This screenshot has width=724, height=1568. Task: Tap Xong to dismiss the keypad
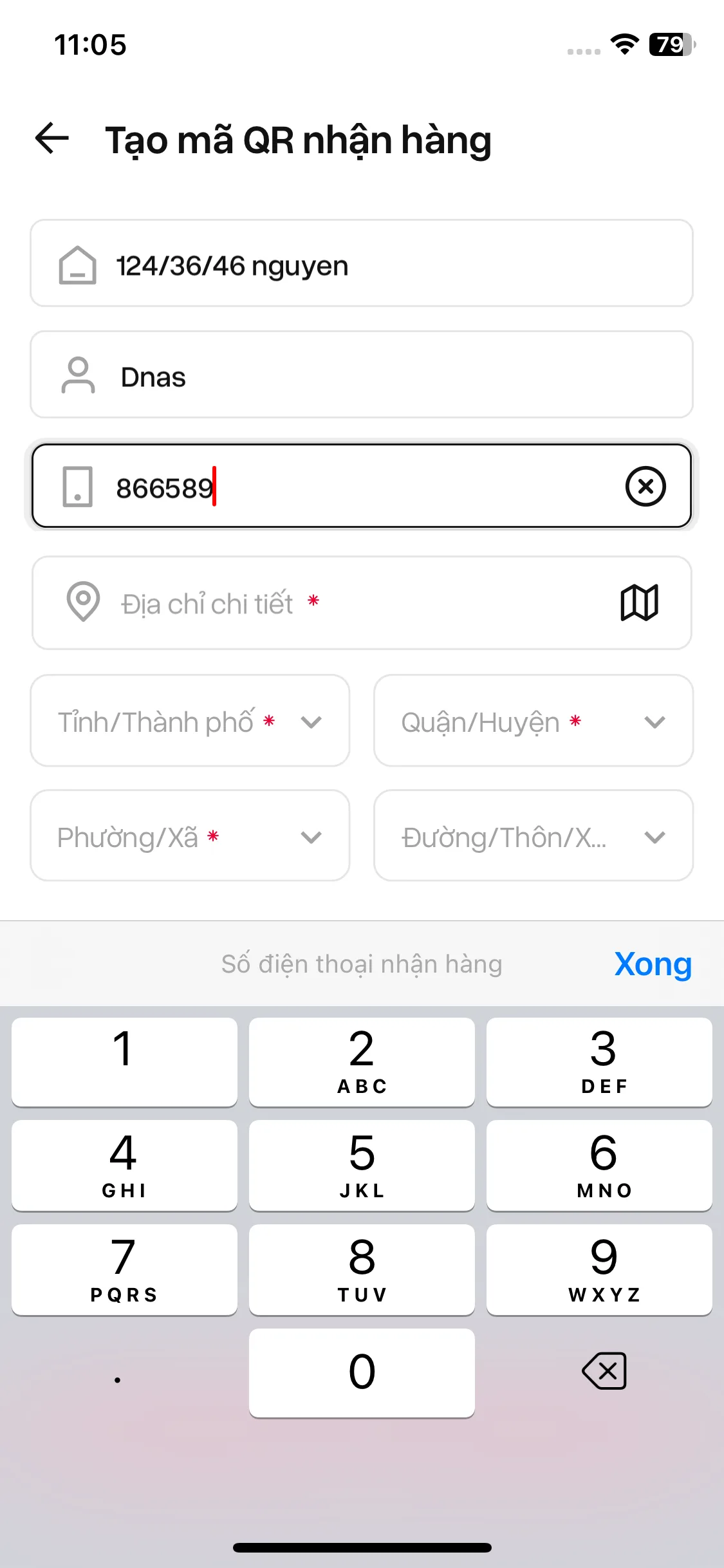pyautogui.click(x=653, y=964)
